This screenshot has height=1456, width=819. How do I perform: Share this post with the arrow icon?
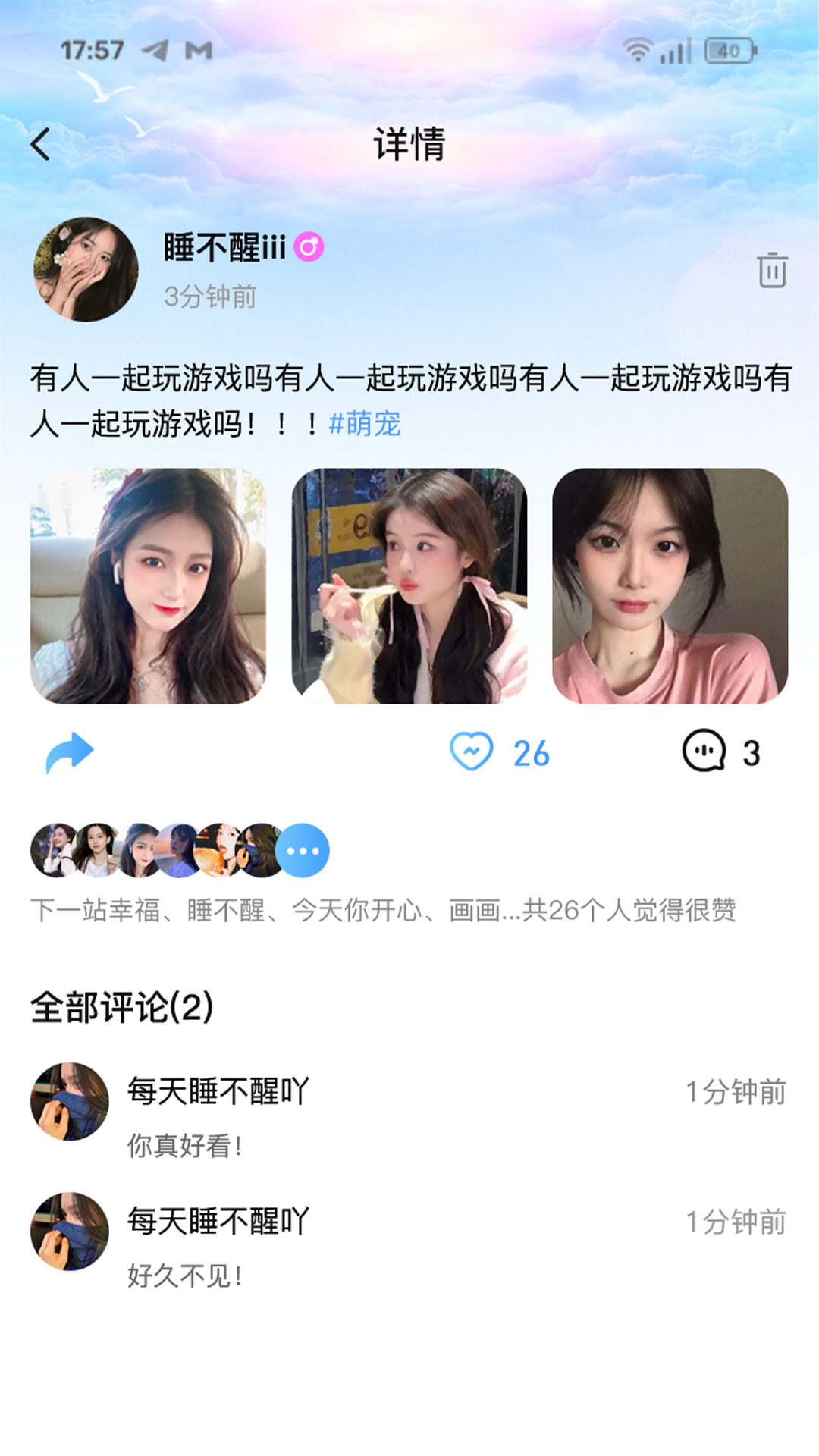coord(70,752)
